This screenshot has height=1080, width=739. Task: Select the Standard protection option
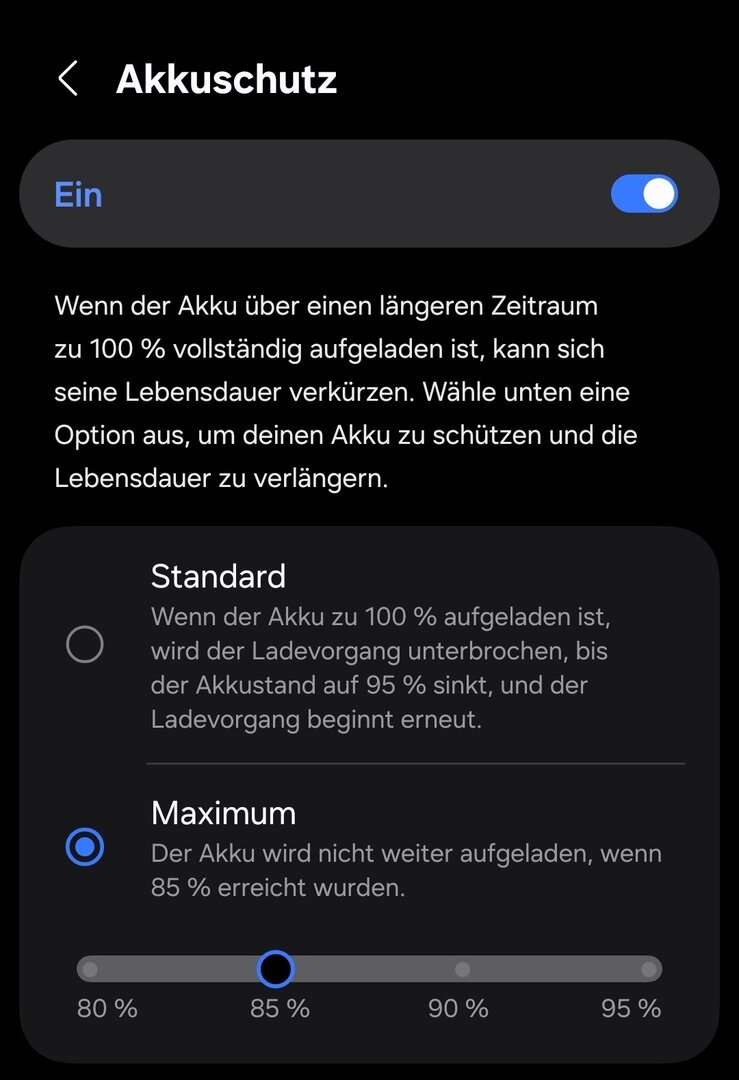(85, 645)
